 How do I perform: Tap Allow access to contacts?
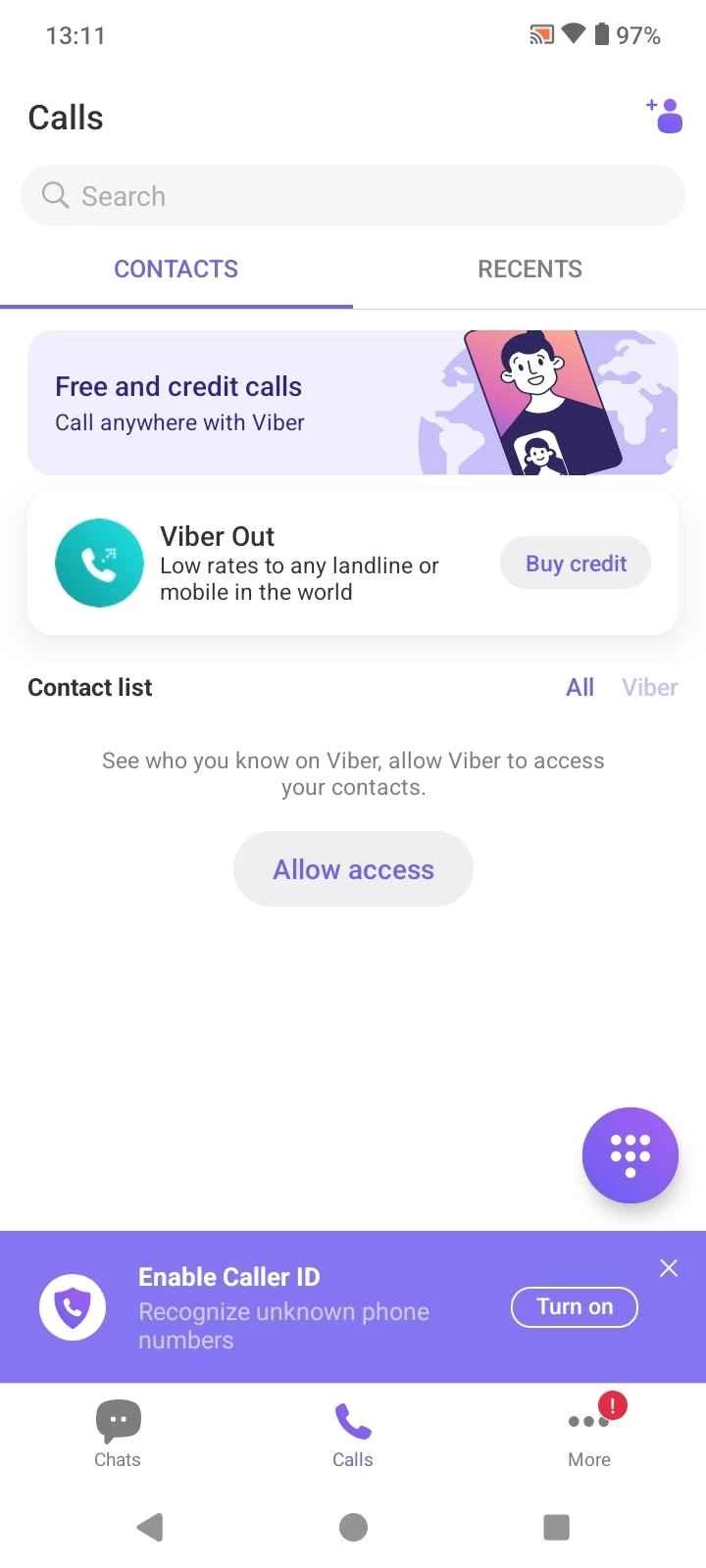pos(353,869)
